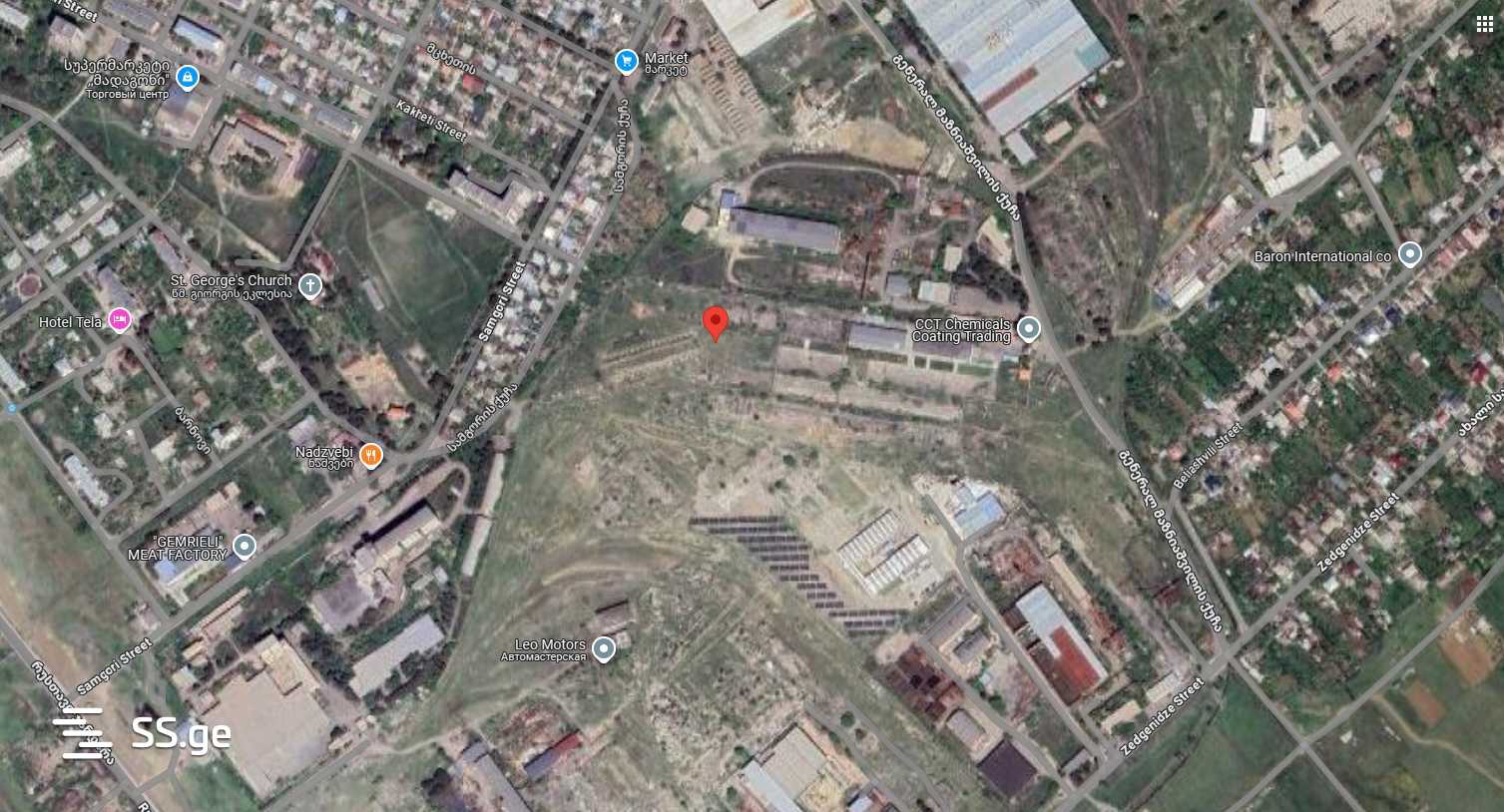Open the supermarket shopping center marker

click(x=187, y=77)
